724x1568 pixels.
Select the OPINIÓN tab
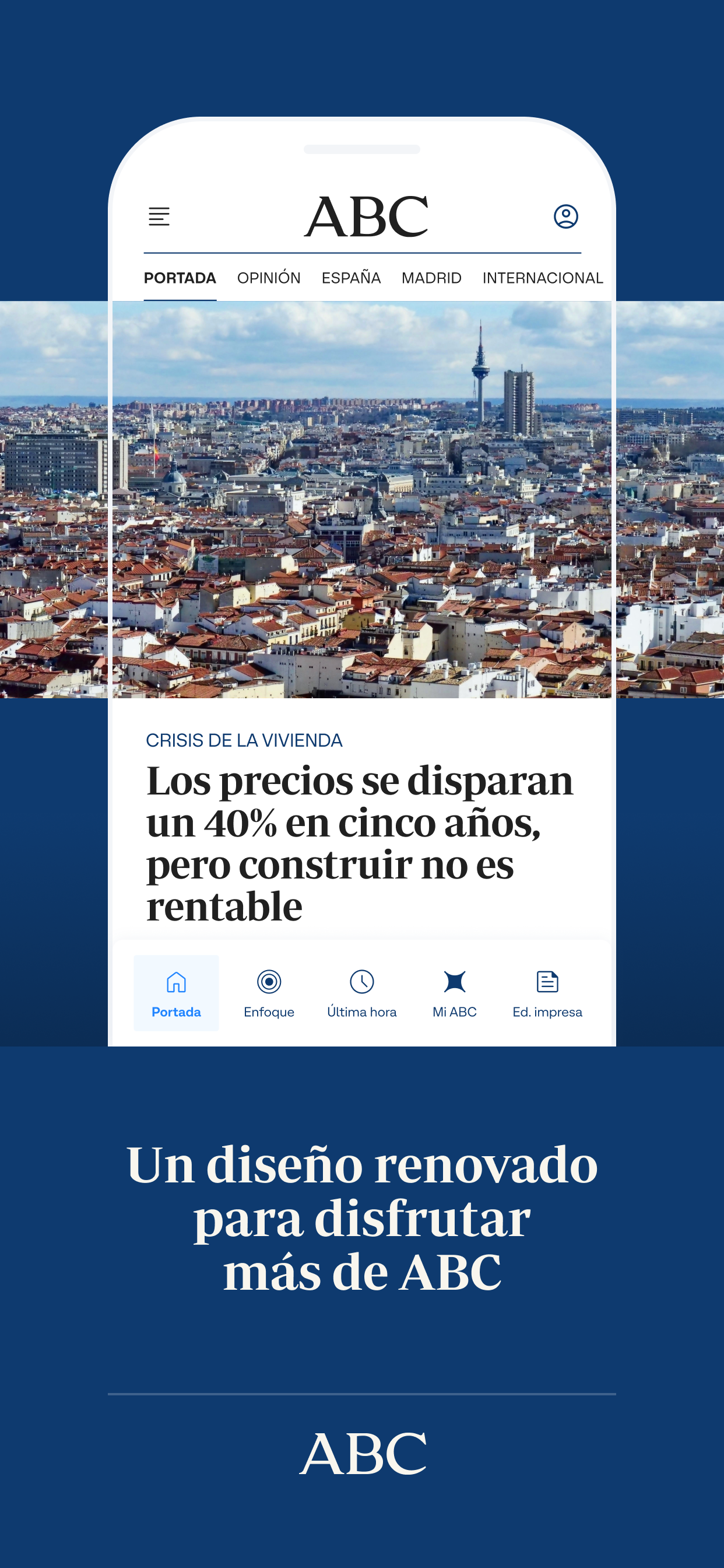point(269,278)
